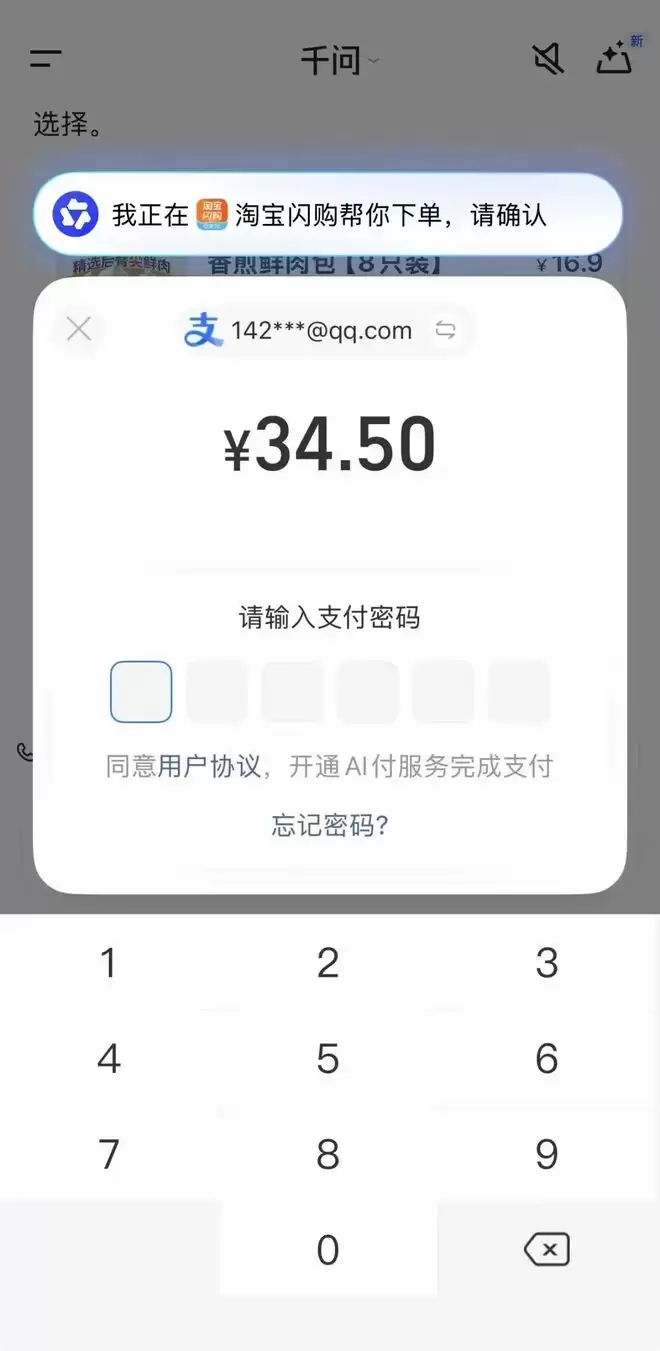
Task: Tap the first payment password box
Action: tap(141, 692)
